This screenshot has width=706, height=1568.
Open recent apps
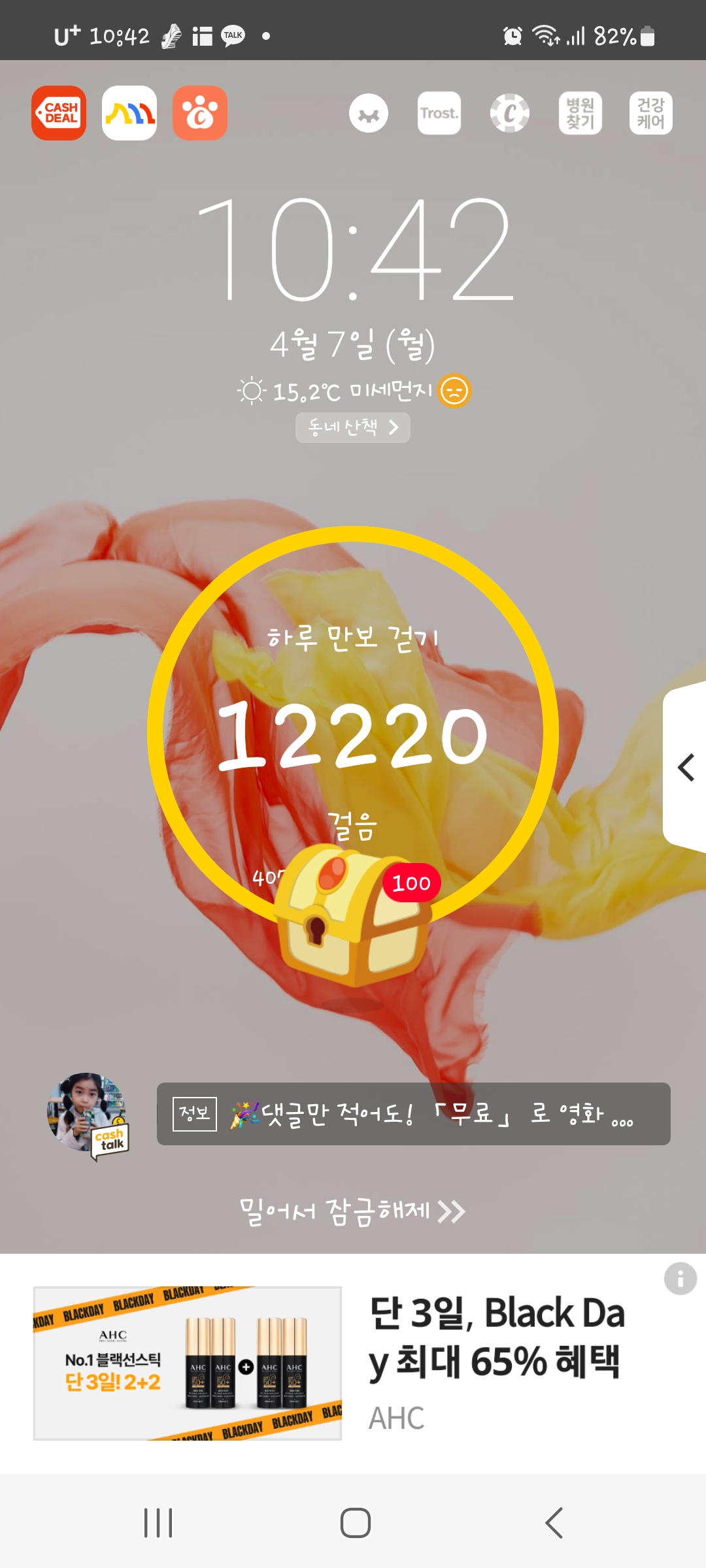158,1523
